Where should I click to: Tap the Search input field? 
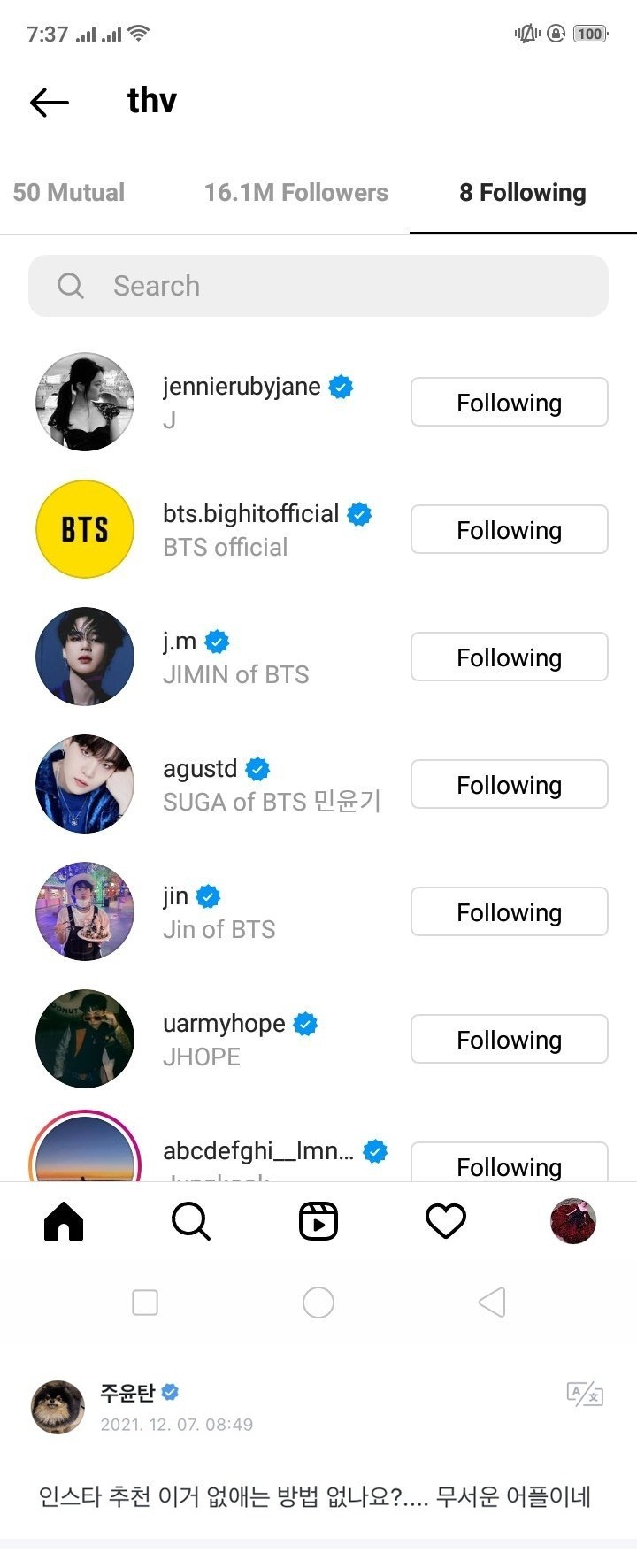coord(318,285)
